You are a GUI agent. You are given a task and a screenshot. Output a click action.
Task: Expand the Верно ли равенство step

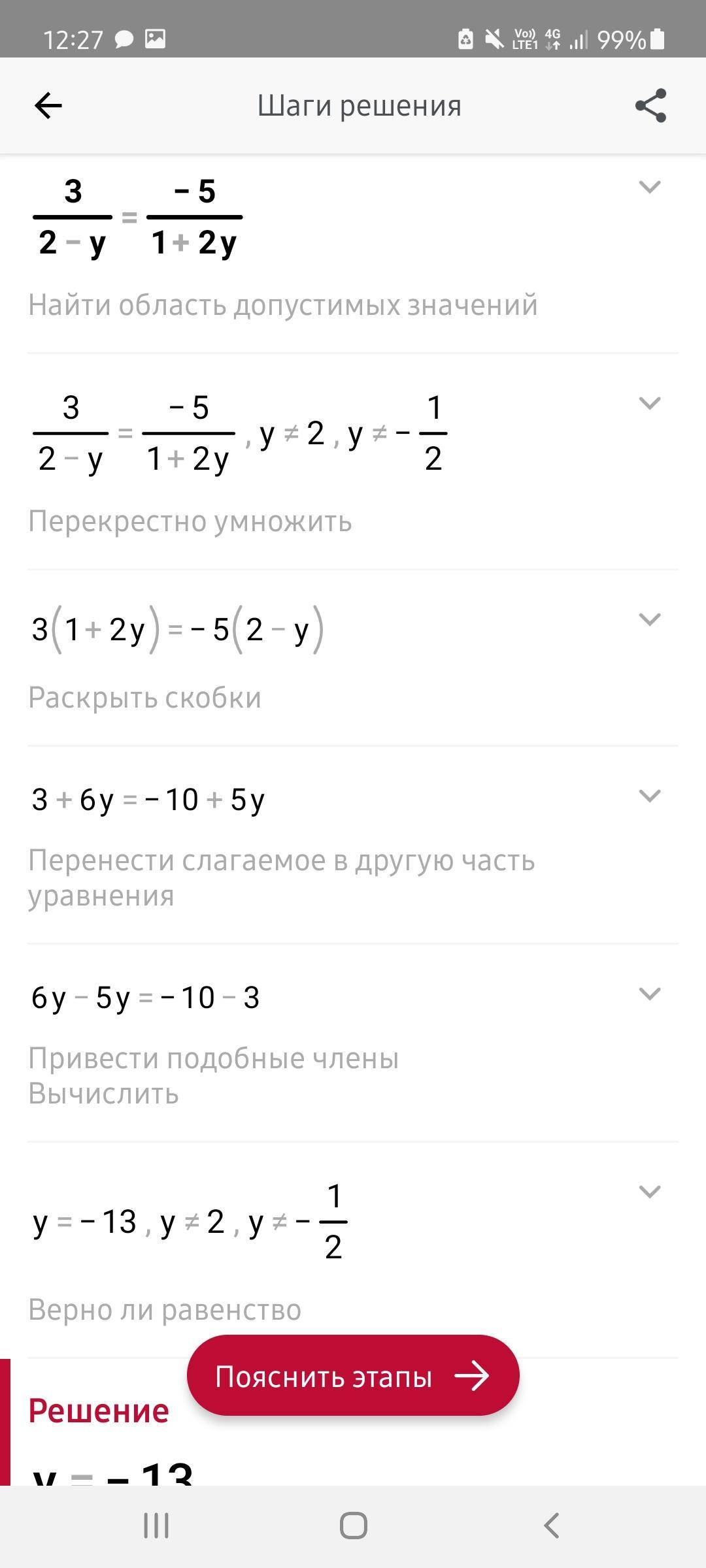click(649, 1192)
